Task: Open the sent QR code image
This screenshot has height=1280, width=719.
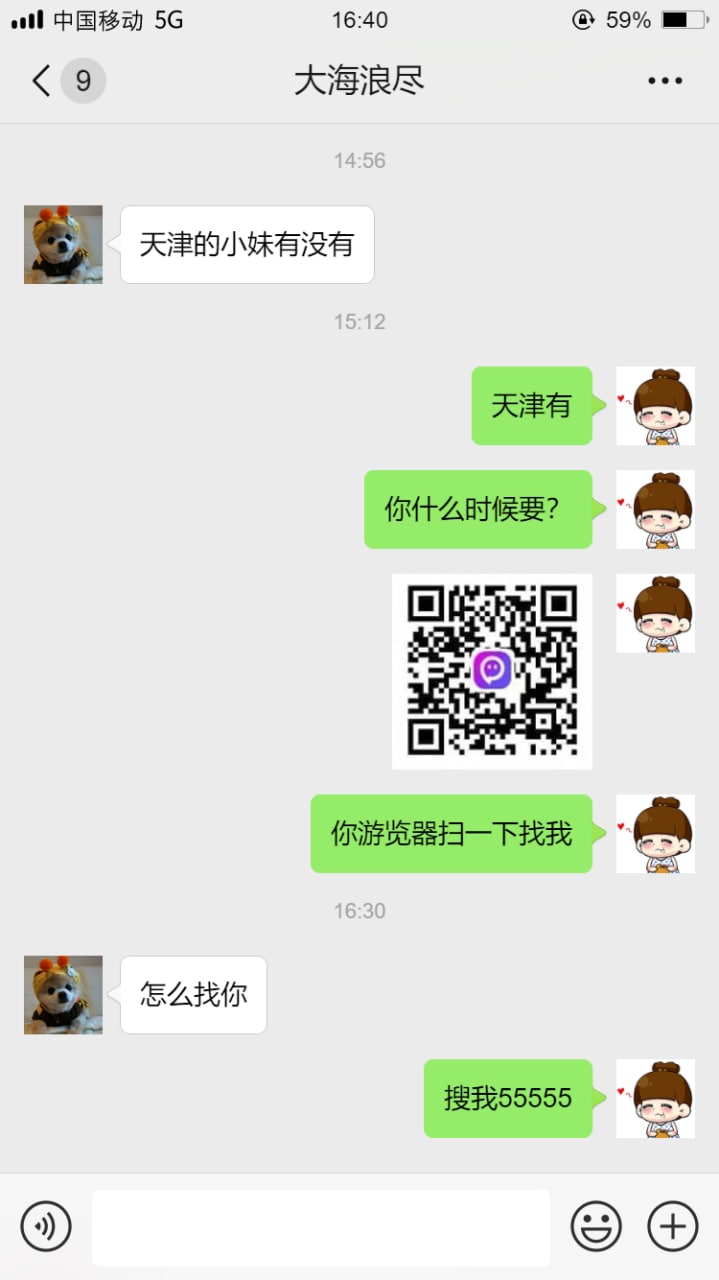Action: [491, 671]
